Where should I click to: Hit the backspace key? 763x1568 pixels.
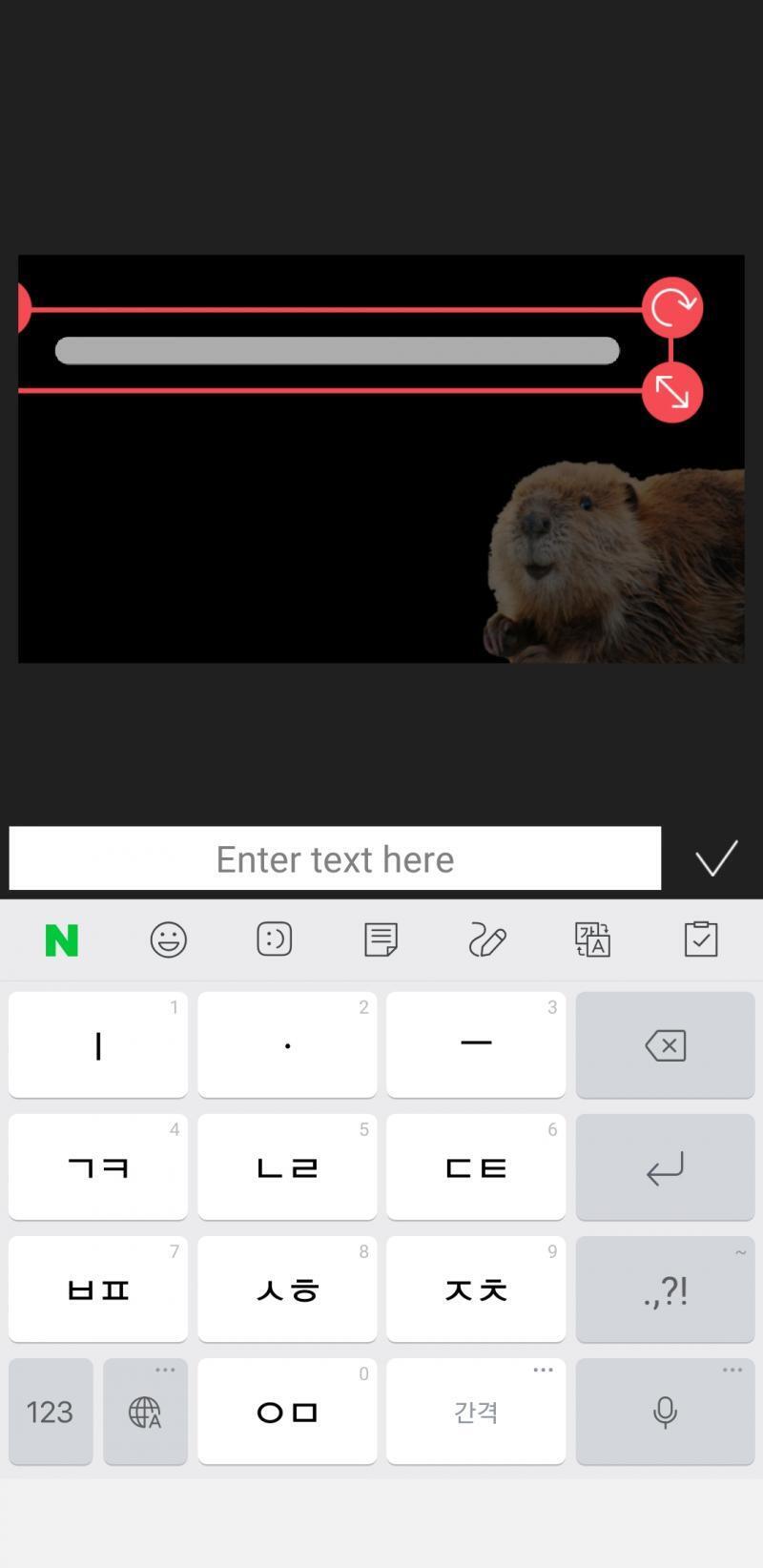click(x=665, y=1044)
